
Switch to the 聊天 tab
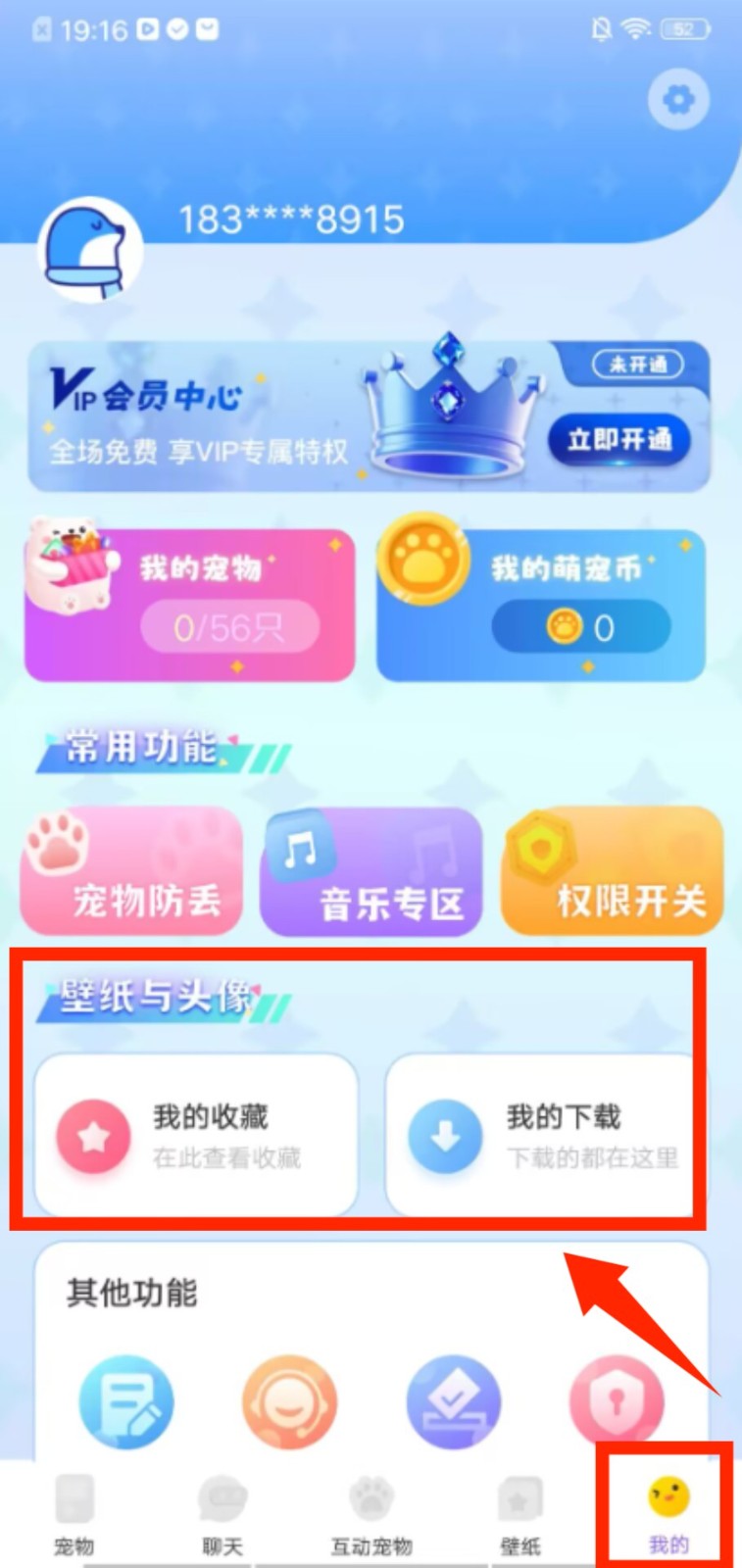tap(223, 1514)
